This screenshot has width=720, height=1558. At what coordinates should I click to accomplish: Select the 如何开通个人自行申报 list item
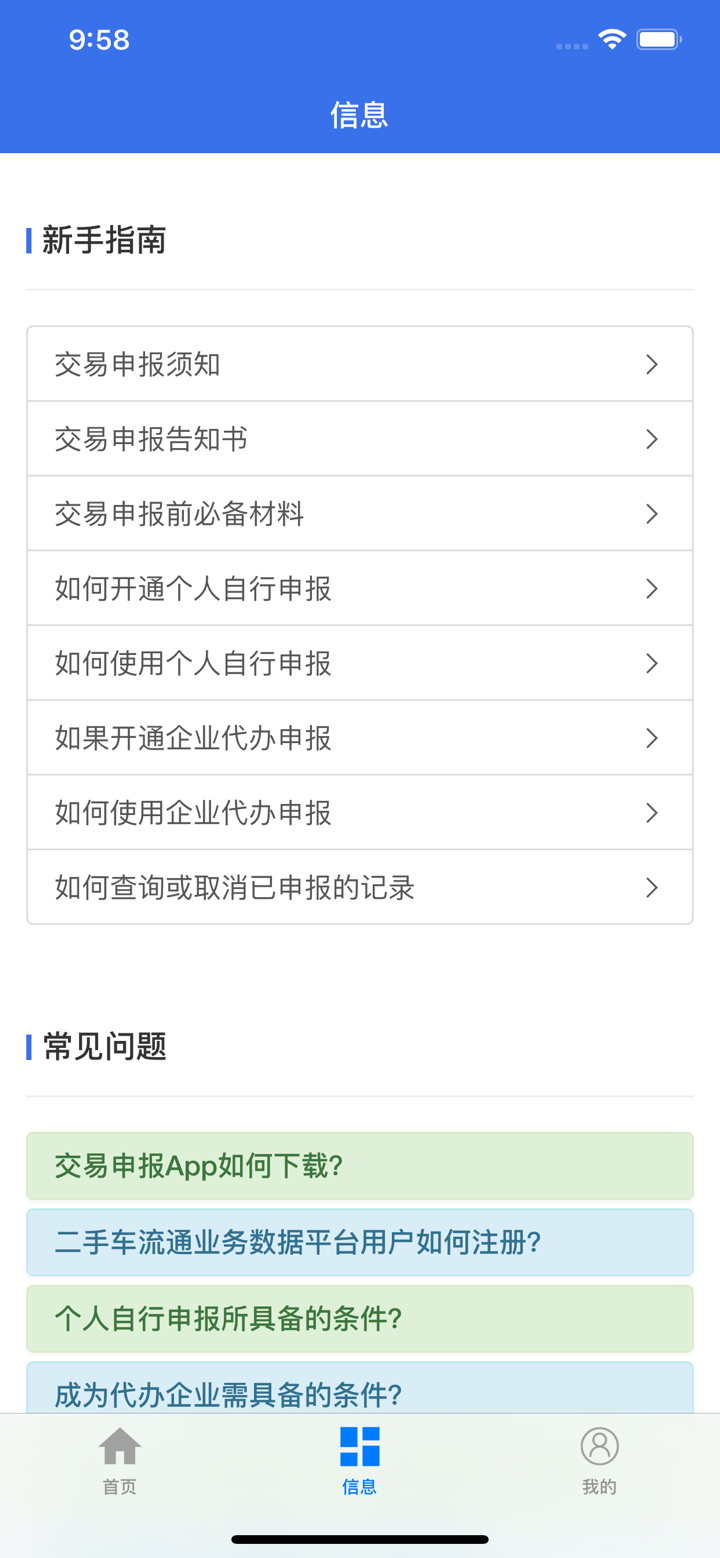pos(359,588)
